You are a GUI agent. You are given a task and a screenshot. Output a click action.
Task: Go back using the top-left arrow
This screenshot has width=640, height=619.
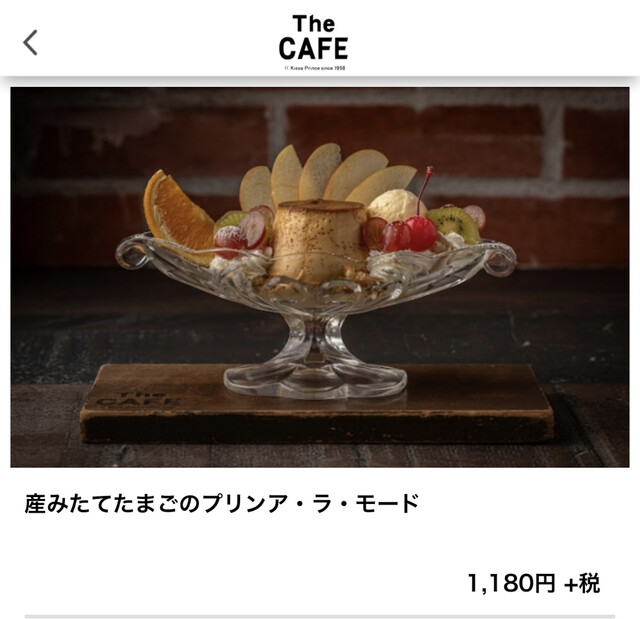click(x=30, y=42)
